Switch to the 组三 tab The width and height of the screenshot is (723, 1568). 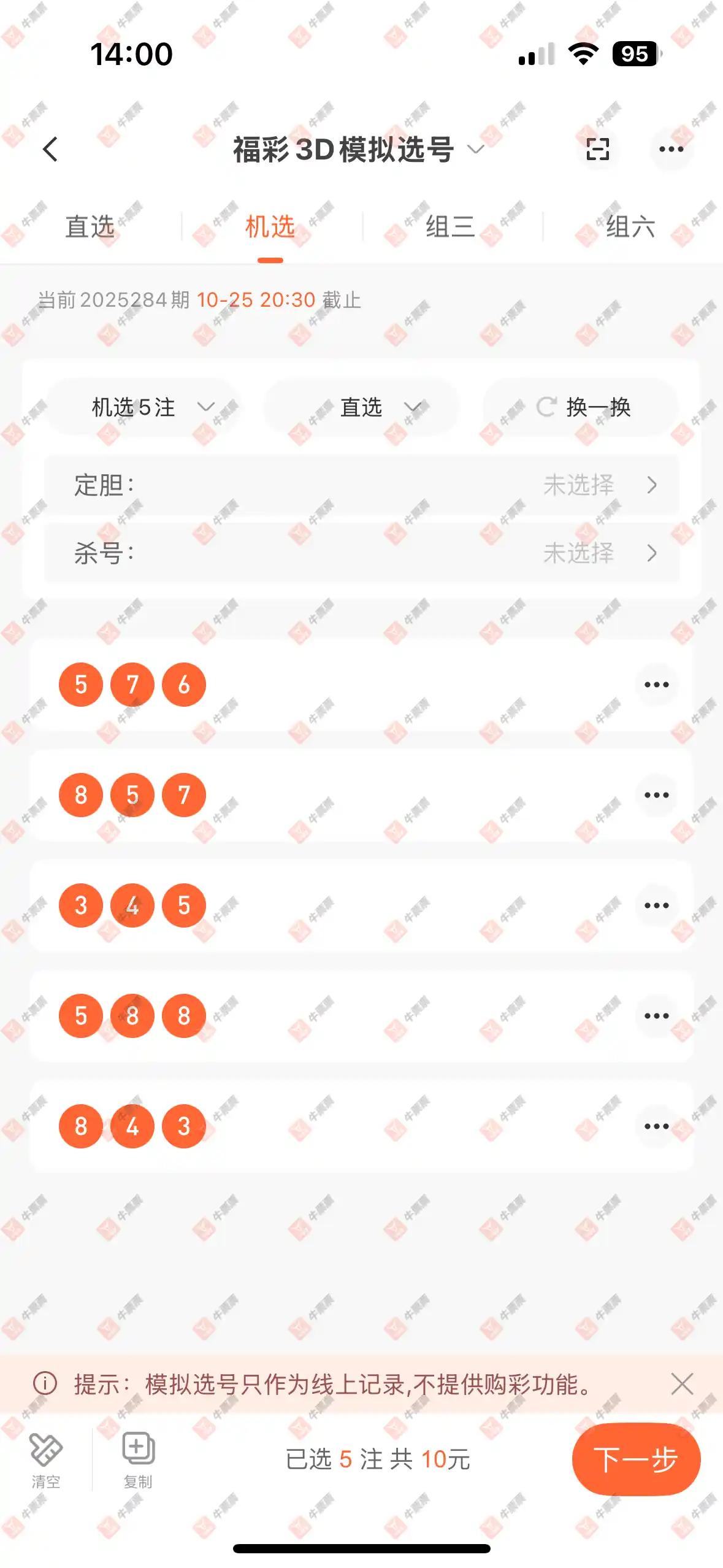[x=451, y=227]
